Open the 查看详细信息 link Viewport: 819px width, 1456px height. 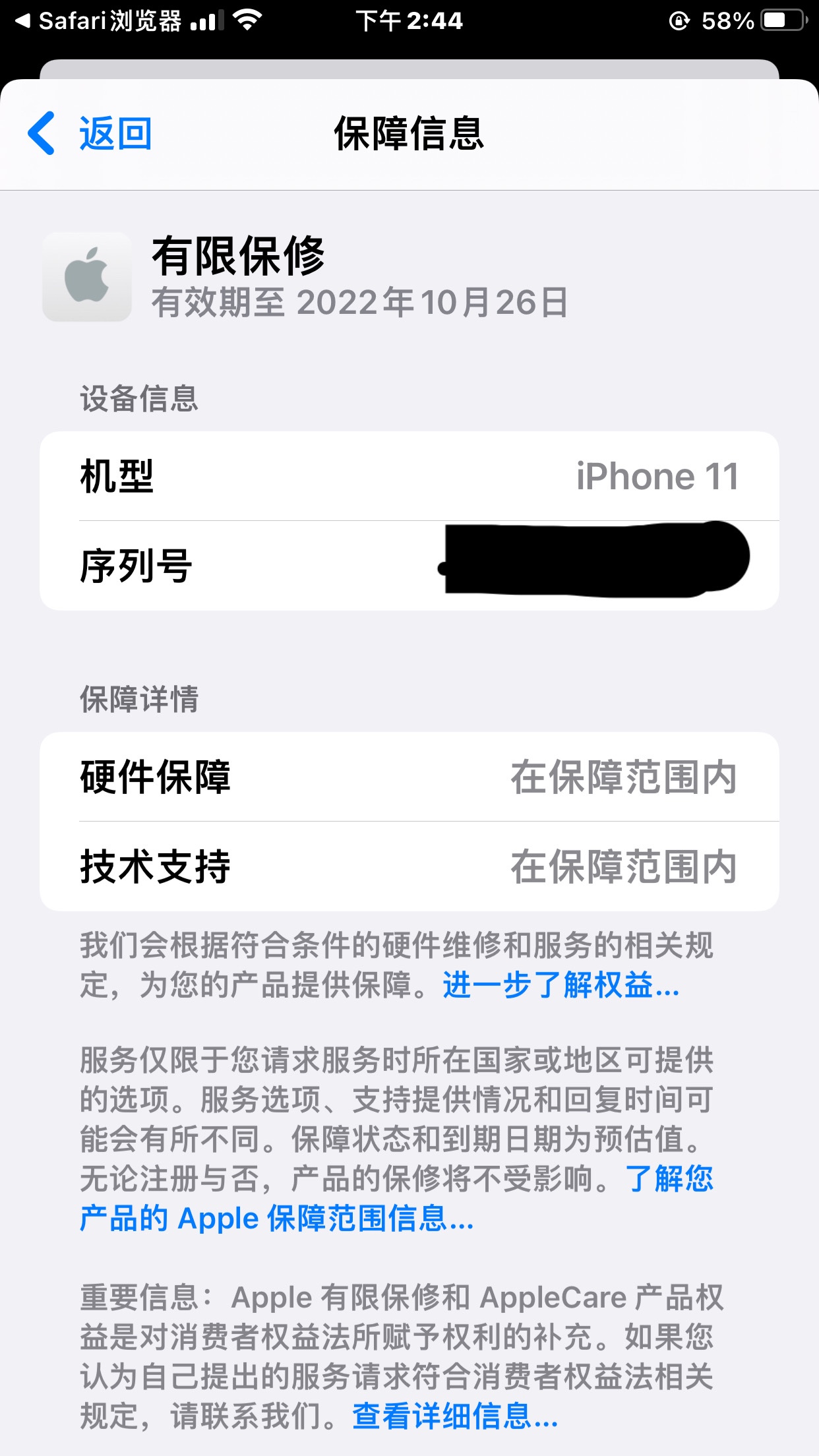[455, 1416]
